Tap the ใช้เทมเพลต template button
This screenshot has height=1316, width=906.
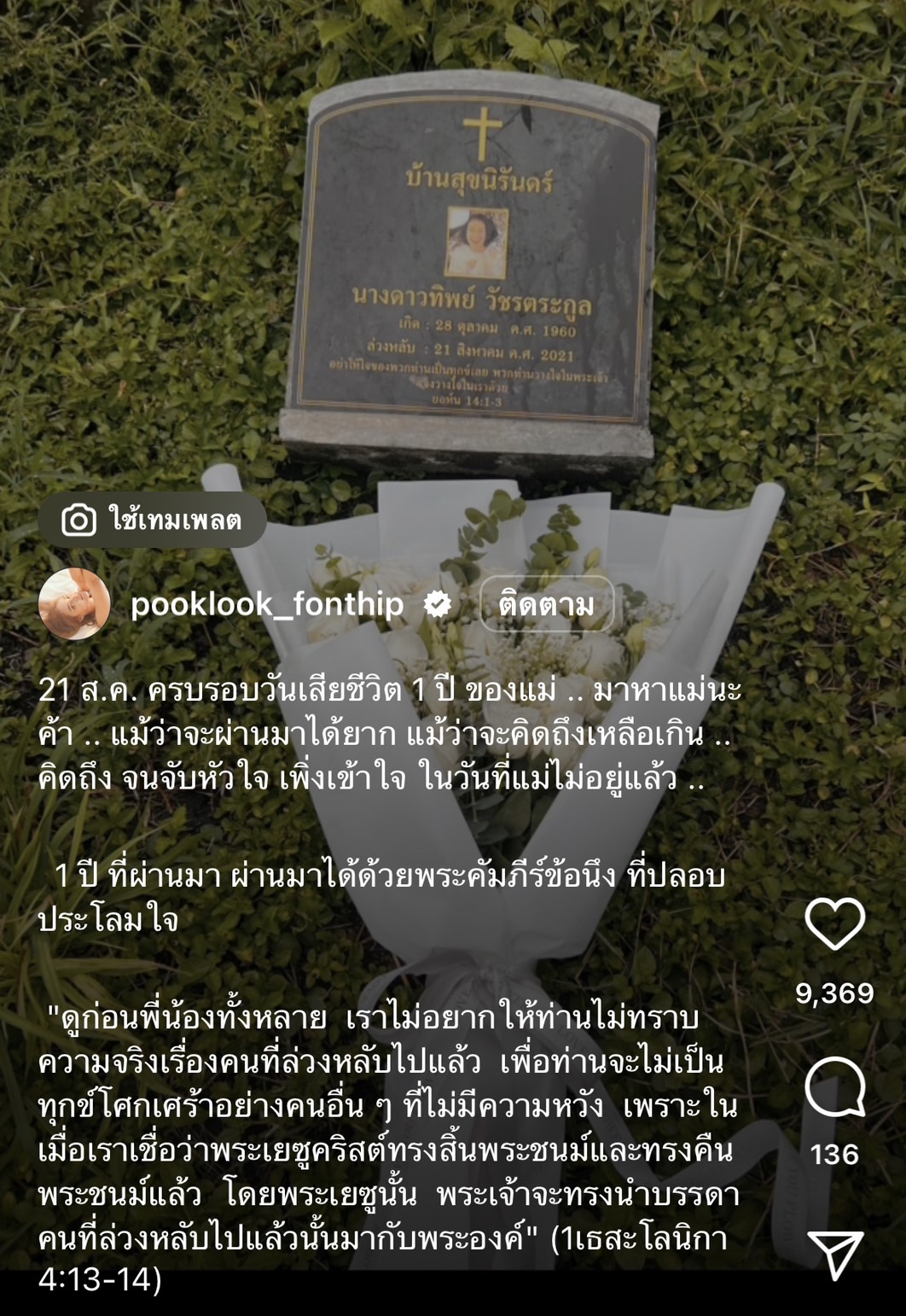(152, 520)
